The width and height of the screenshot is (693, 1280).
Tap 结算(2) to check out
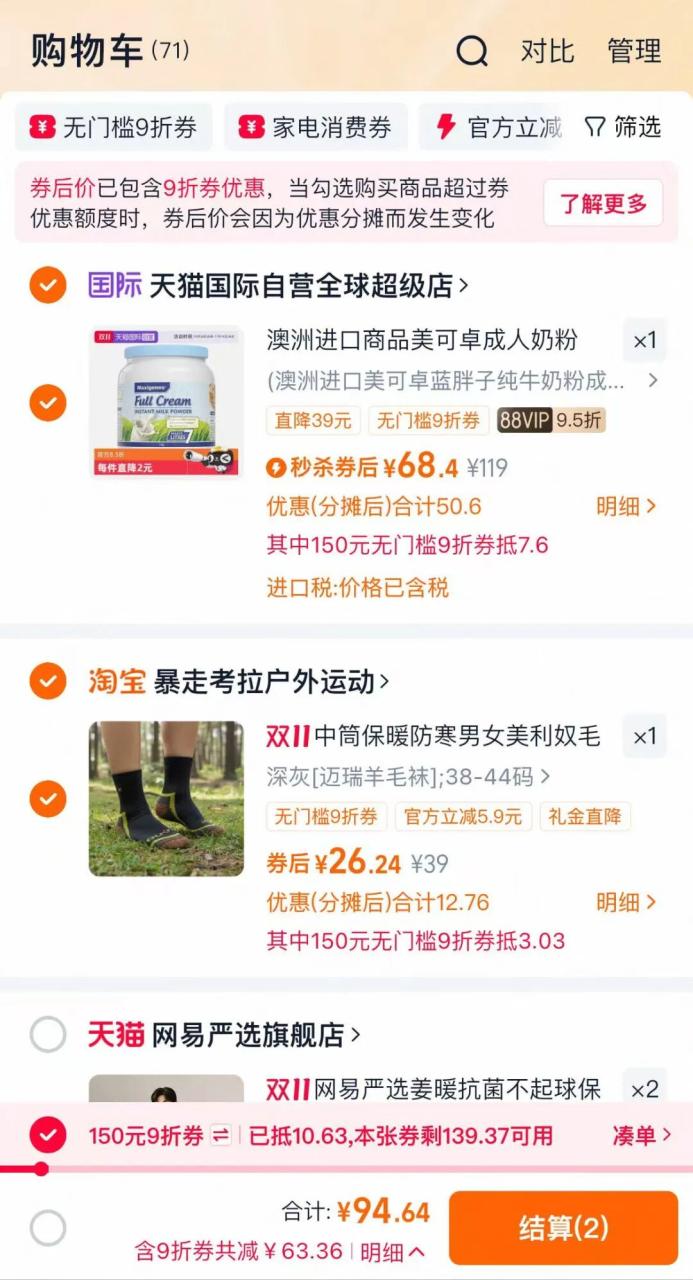point(563,1228)
